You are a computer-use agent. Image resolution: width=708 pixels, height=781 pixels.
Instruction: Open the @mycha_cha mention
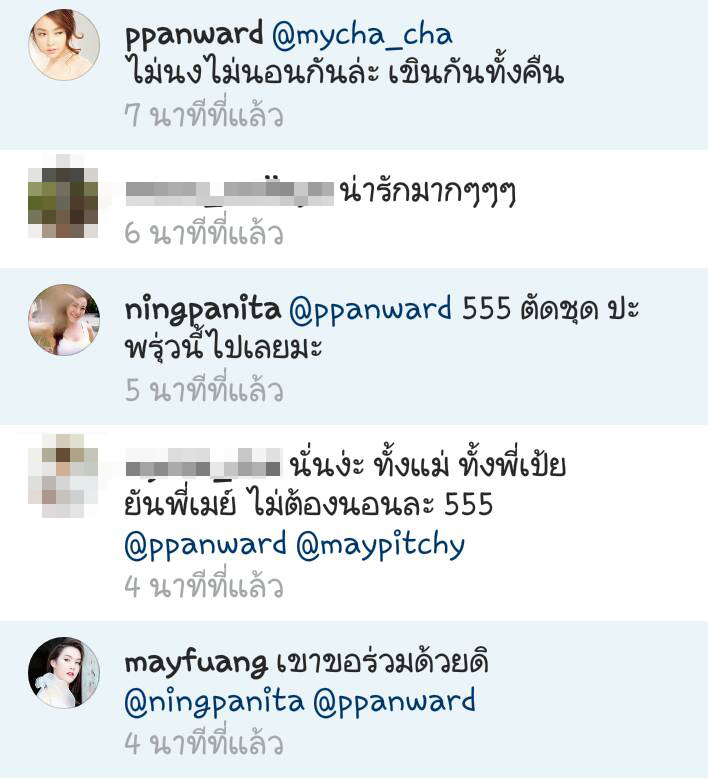(362, 35)
